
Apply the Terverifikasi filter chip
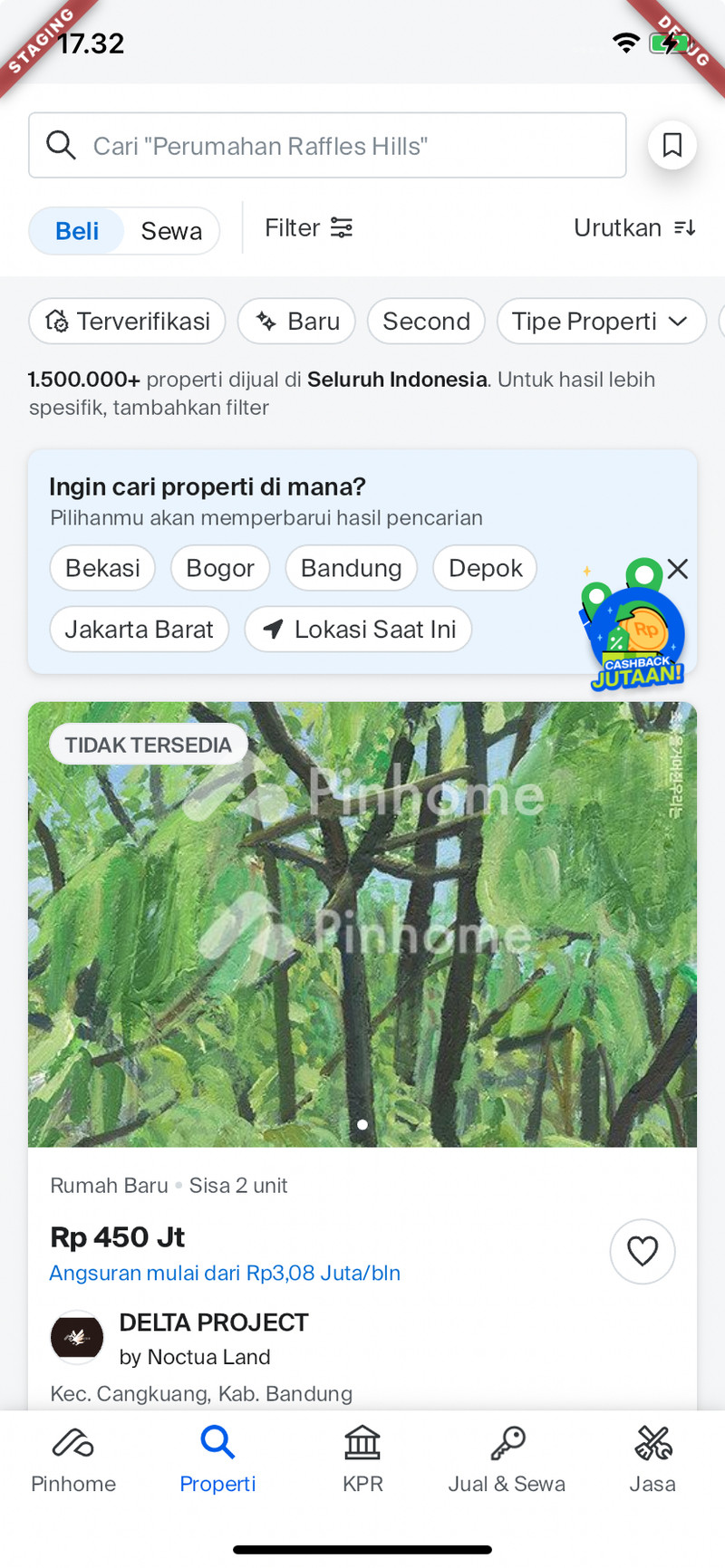click(127, 322)
